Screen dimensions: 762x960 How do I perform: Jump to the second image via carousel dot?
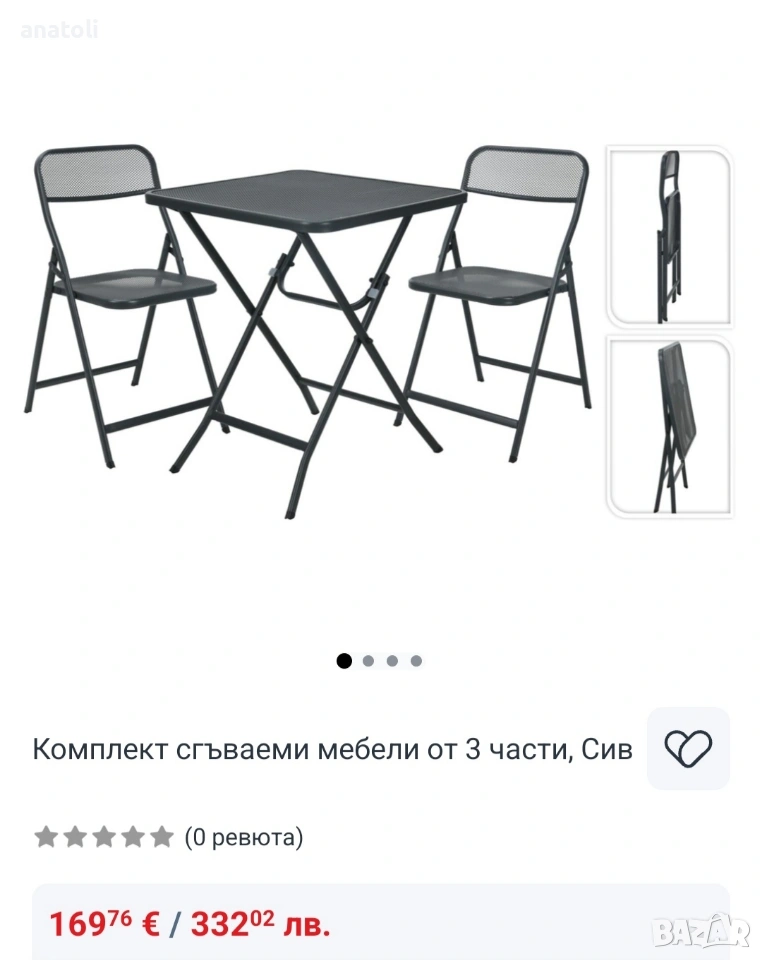tap(368, 661)
